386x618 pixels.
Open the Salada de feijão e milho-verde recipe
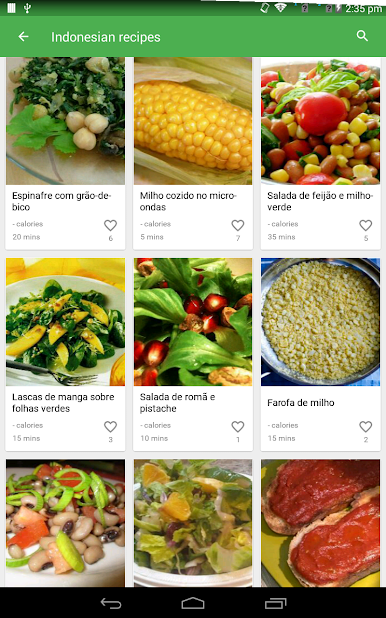pos(321,153)
